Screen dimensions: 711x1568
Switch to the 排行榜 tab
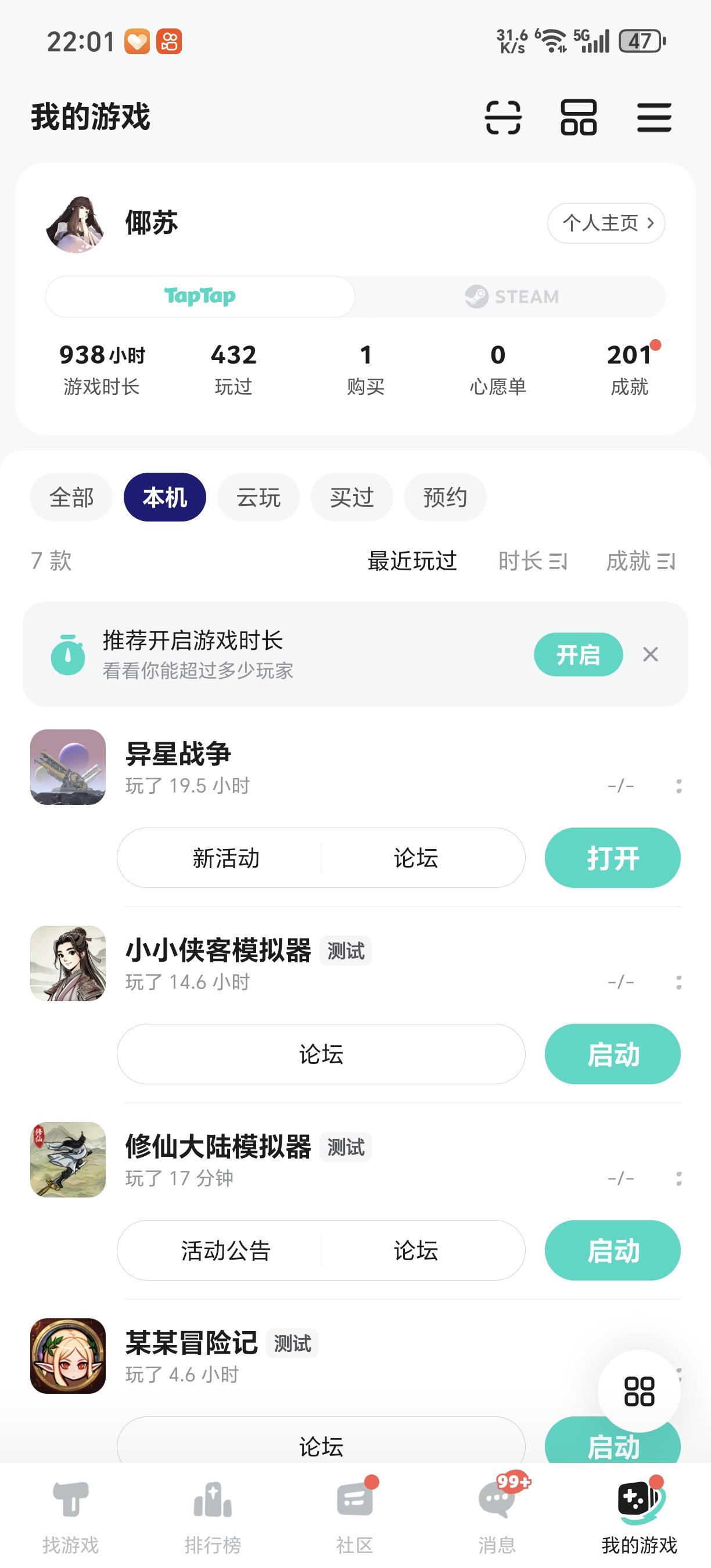point(213,1516)
